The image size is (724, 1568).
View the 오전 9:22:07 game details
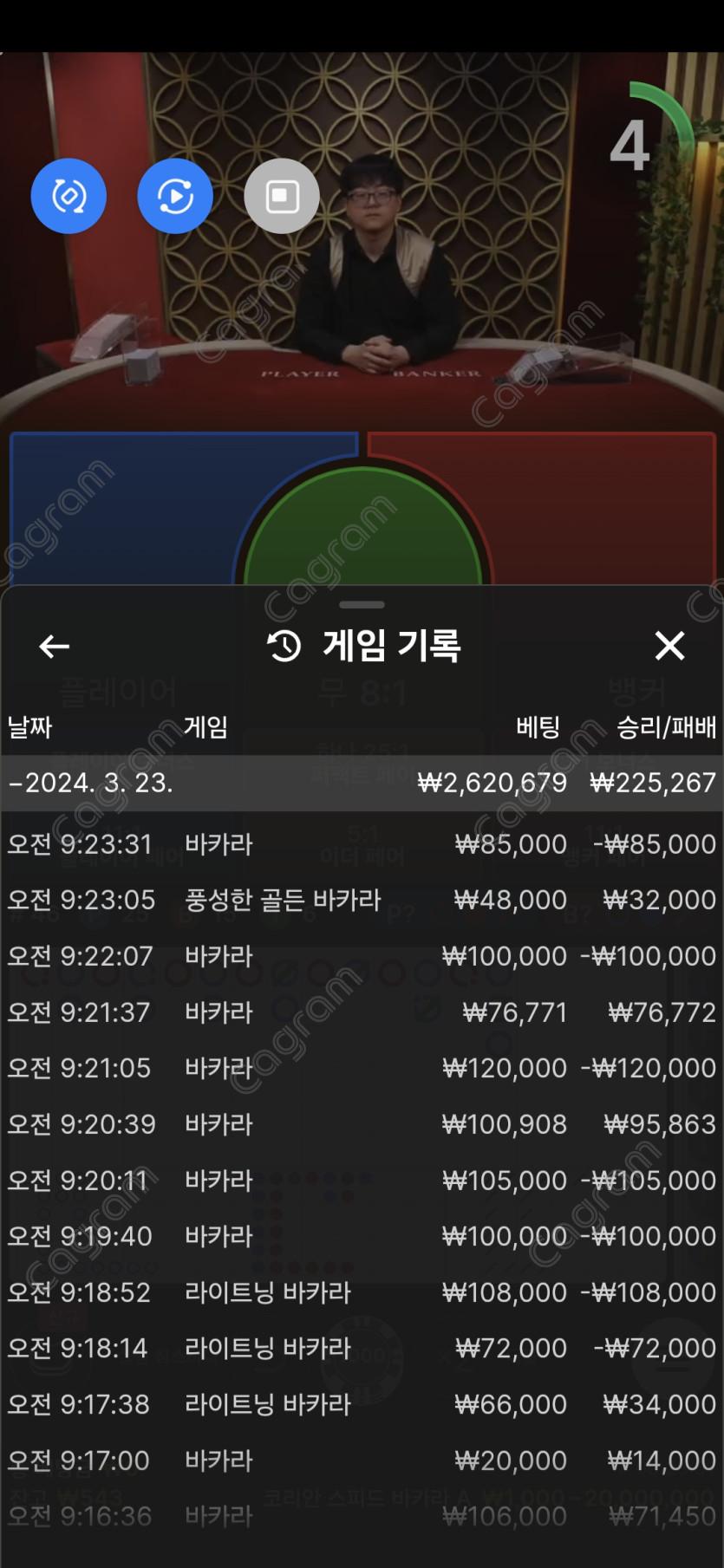point(362,956)
